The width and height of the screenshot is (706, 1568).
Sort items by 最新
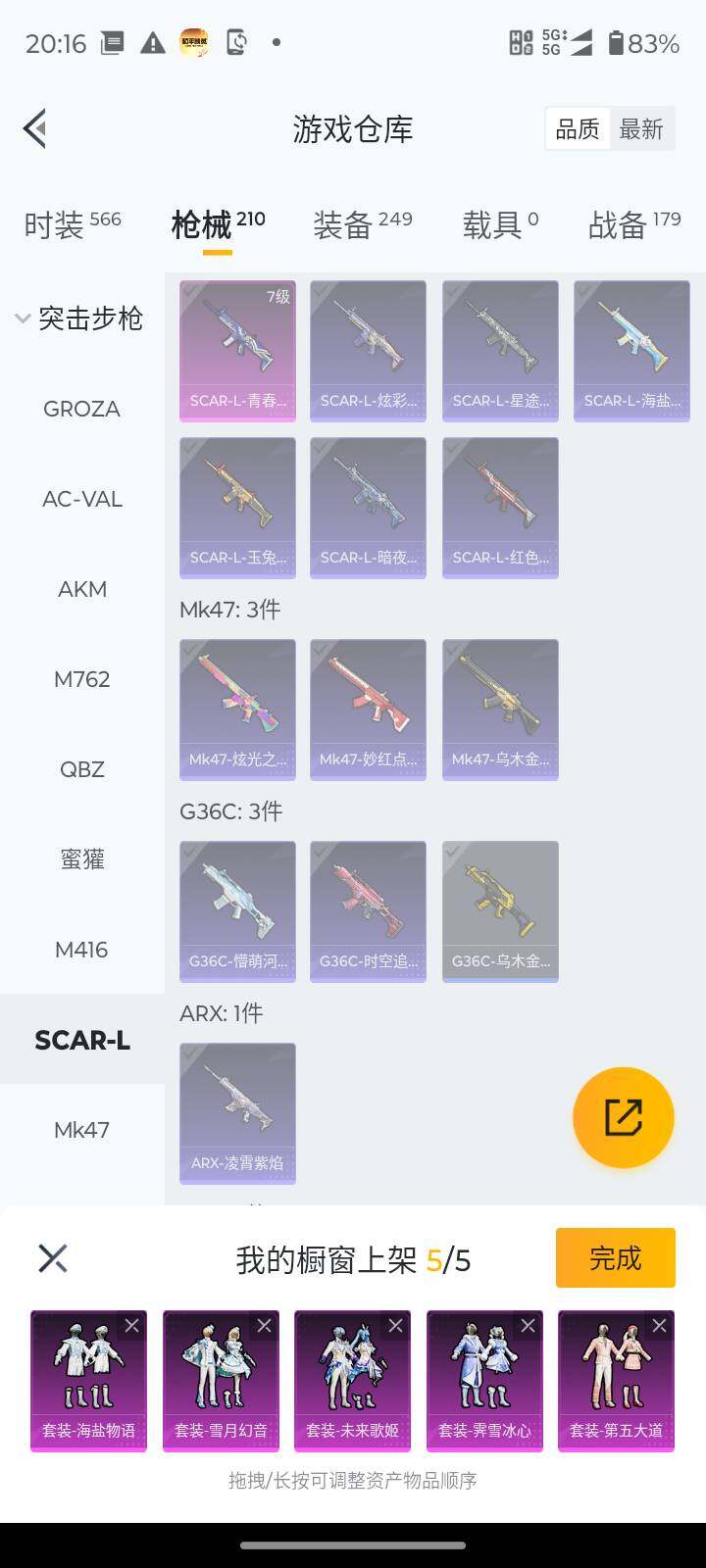pos(641,129)
